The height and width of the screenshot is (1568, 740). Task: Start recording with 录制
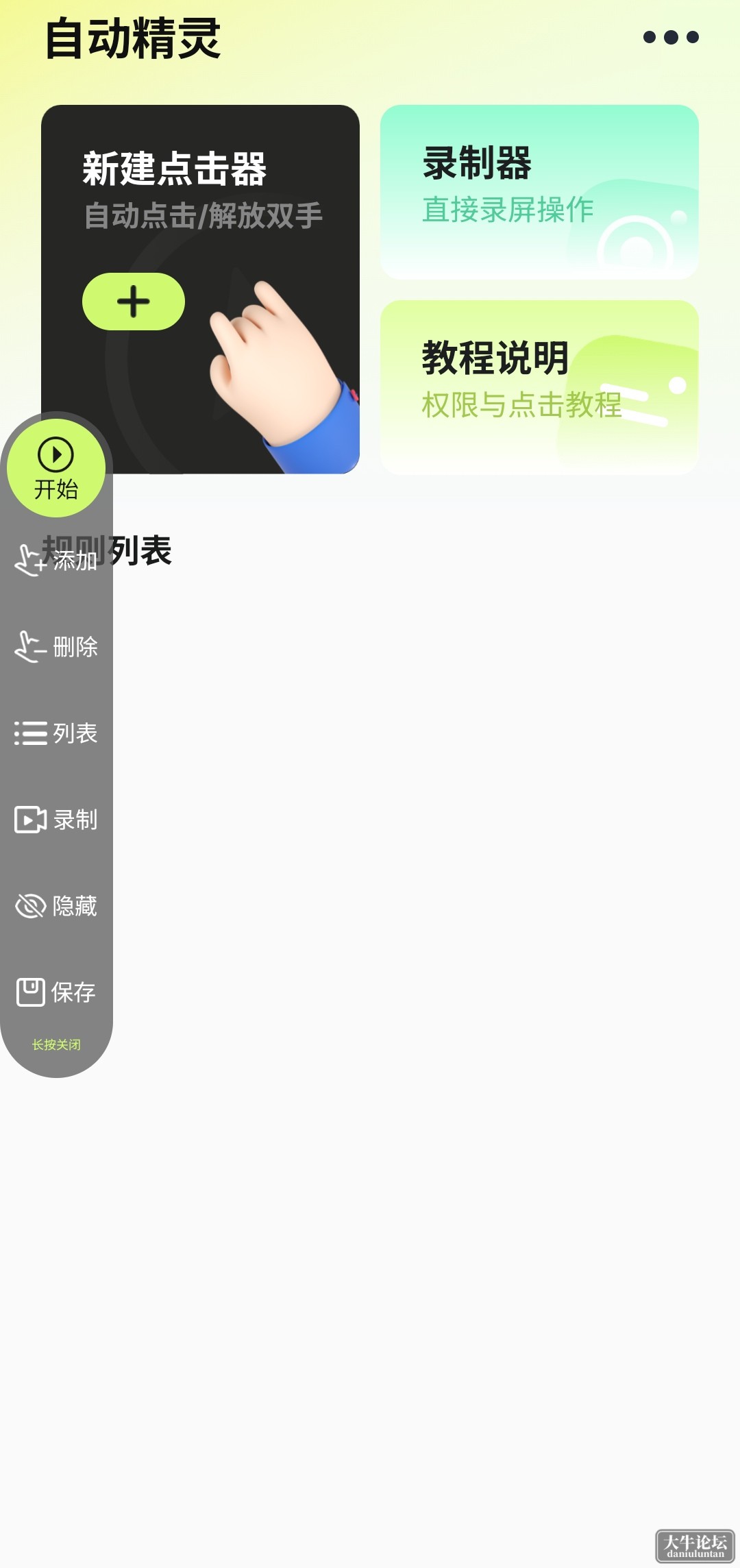pos(56,820)
